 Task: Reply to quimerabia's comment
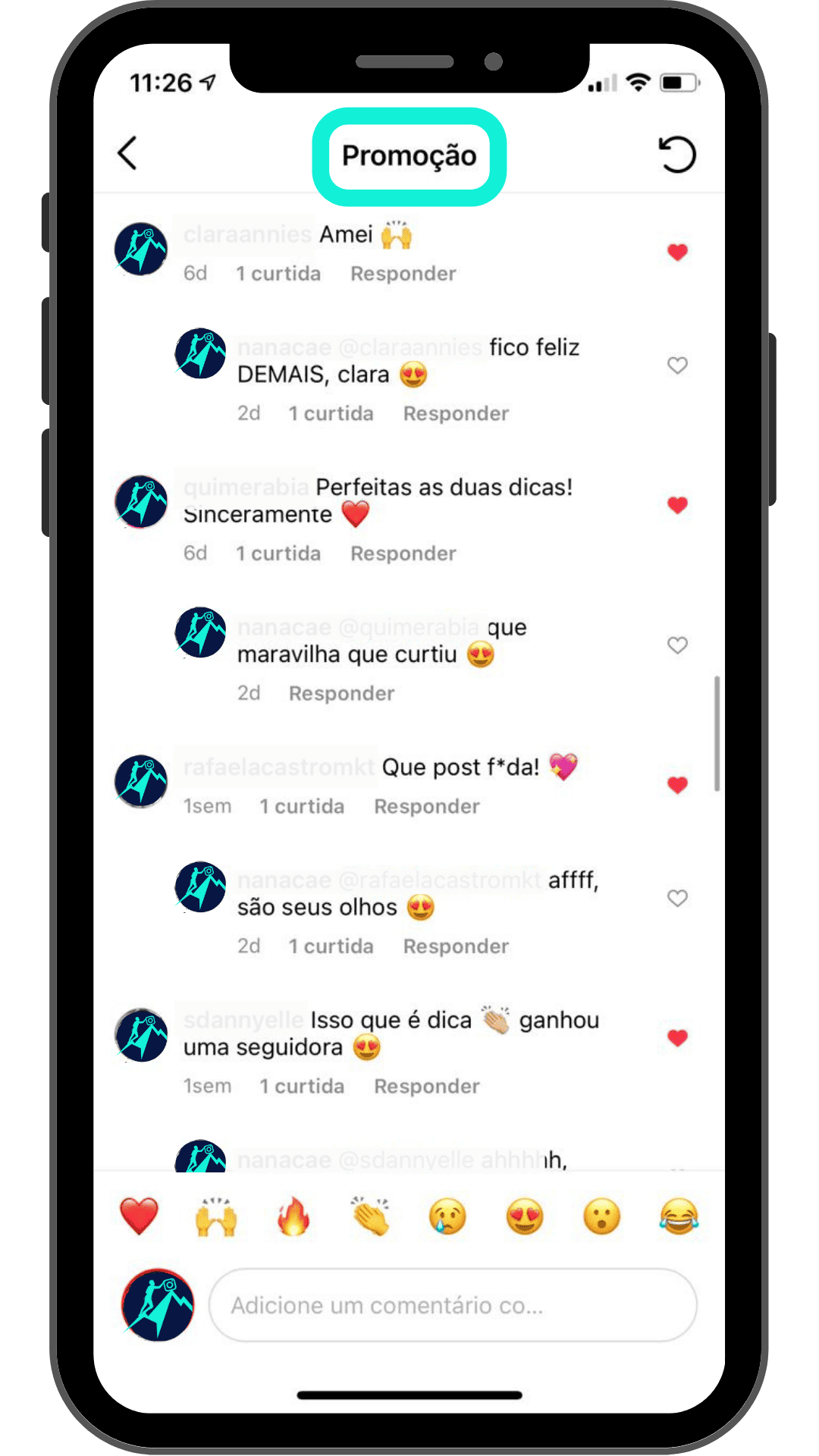403,554
